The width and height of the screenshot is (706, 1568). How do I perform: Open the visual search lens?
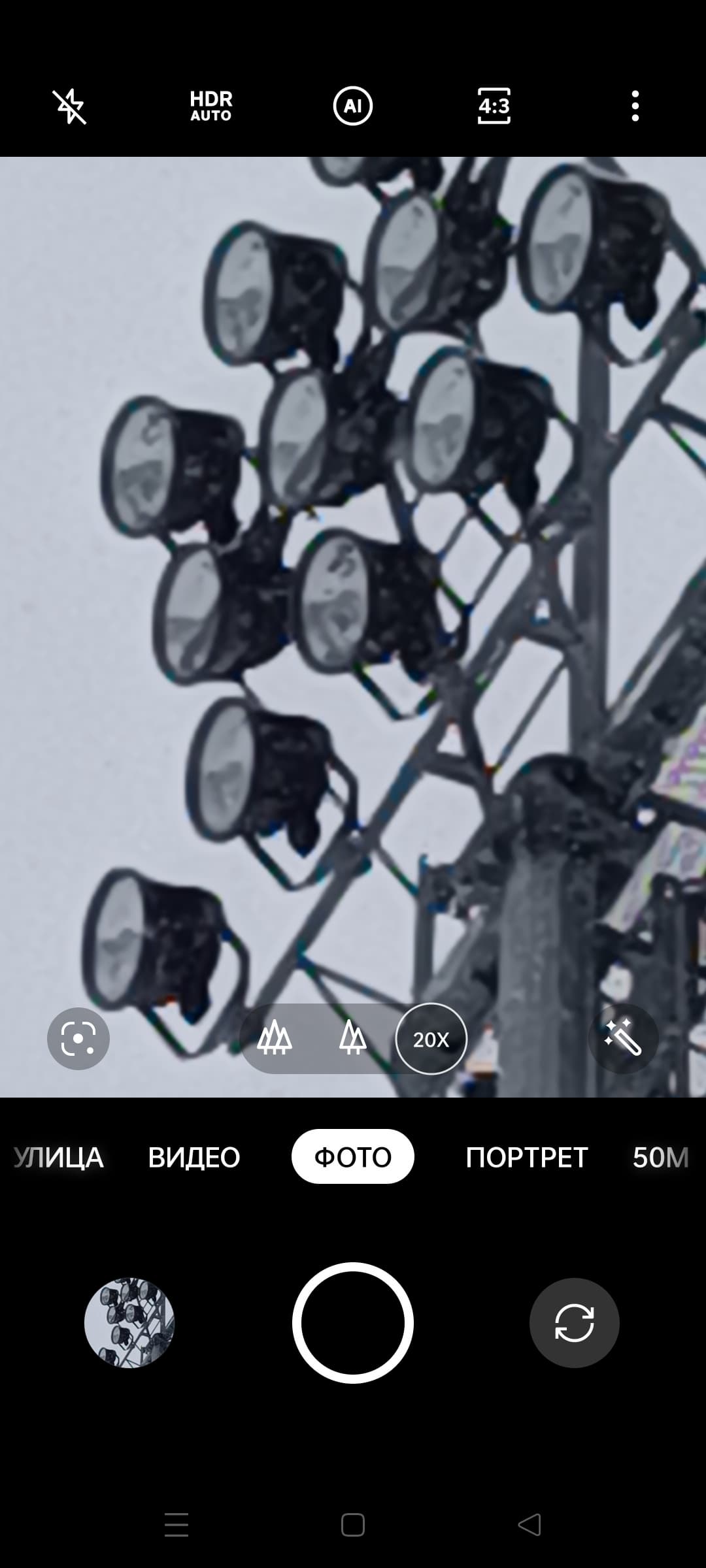pyautogui.click(x=78, y=1038)
